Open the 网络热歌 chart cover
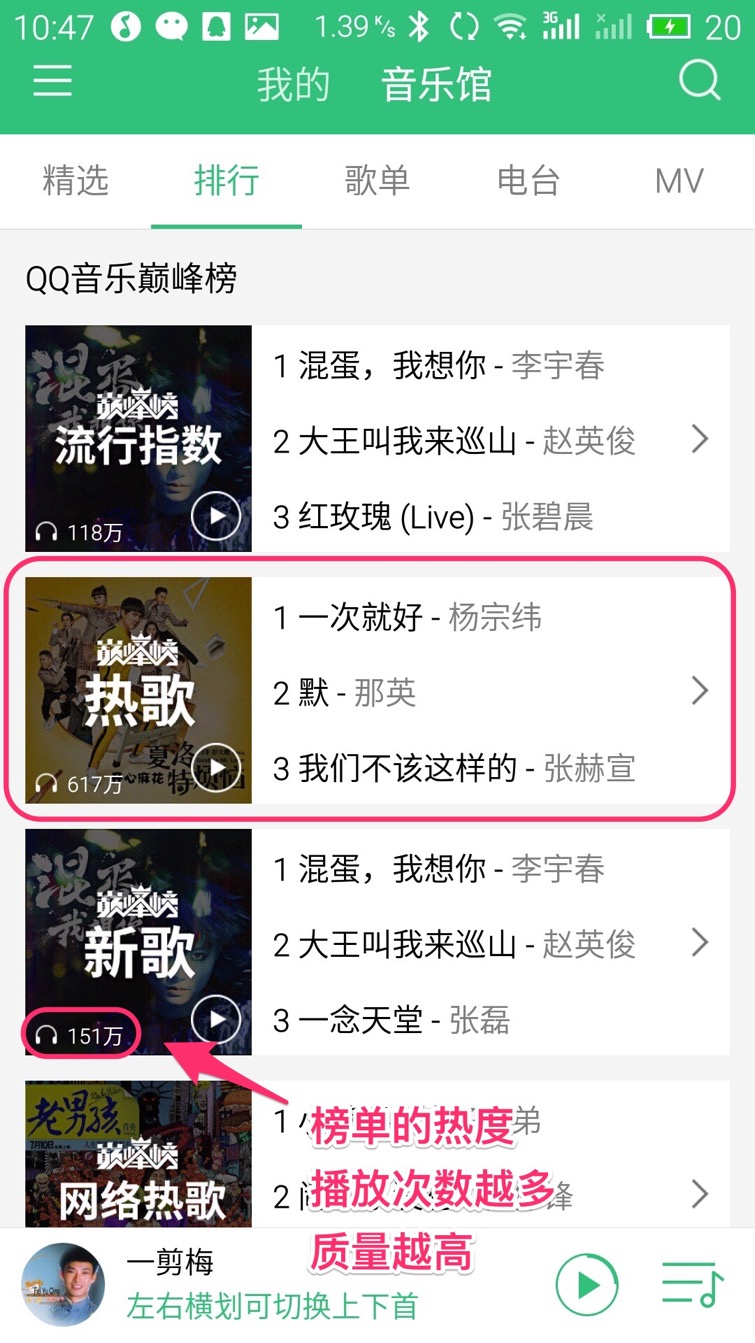 pos(138,1155)
